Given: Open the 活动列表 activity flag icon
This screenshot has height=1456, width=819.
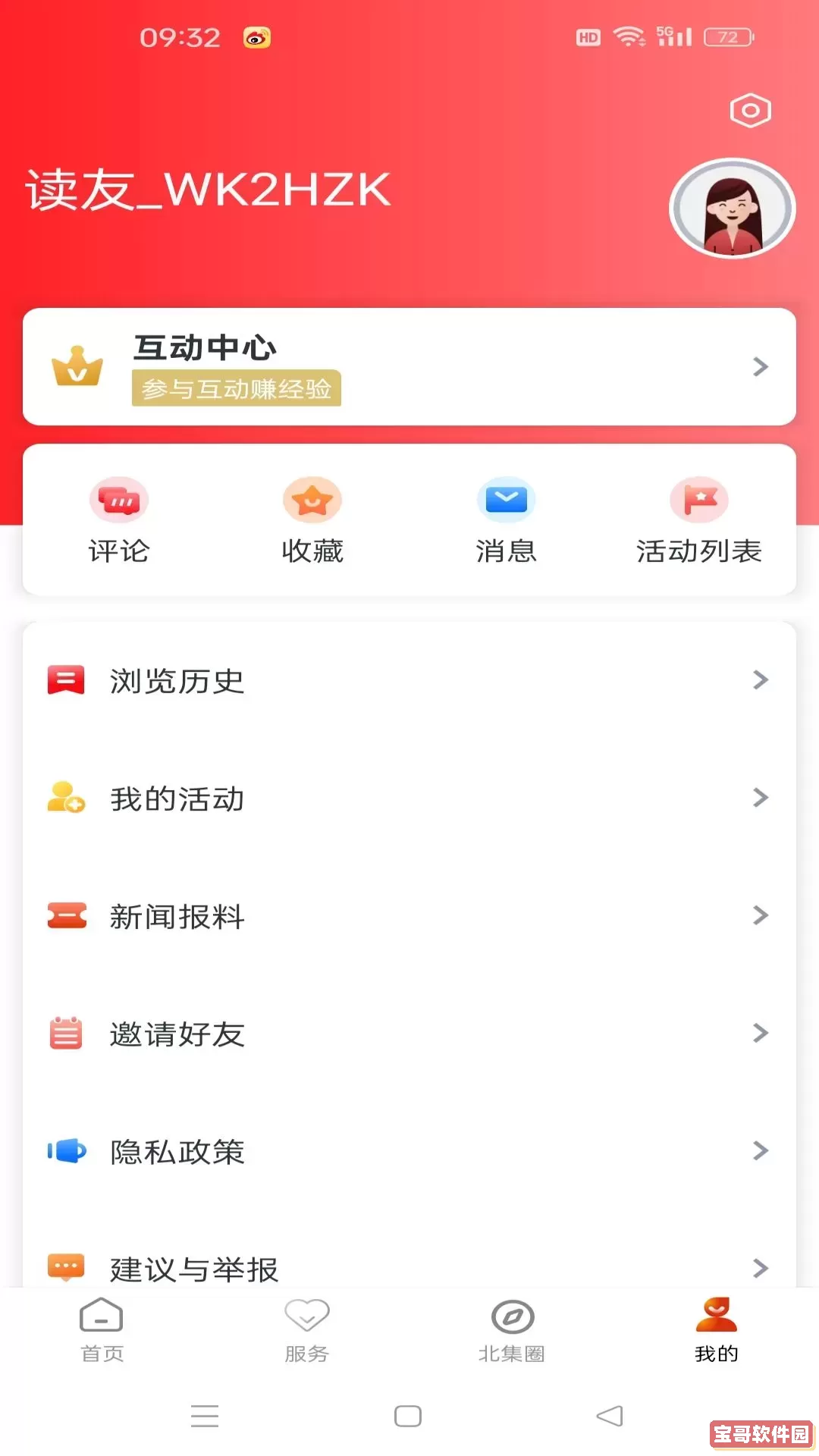Looking at the screenshot, I should [699, 500].
